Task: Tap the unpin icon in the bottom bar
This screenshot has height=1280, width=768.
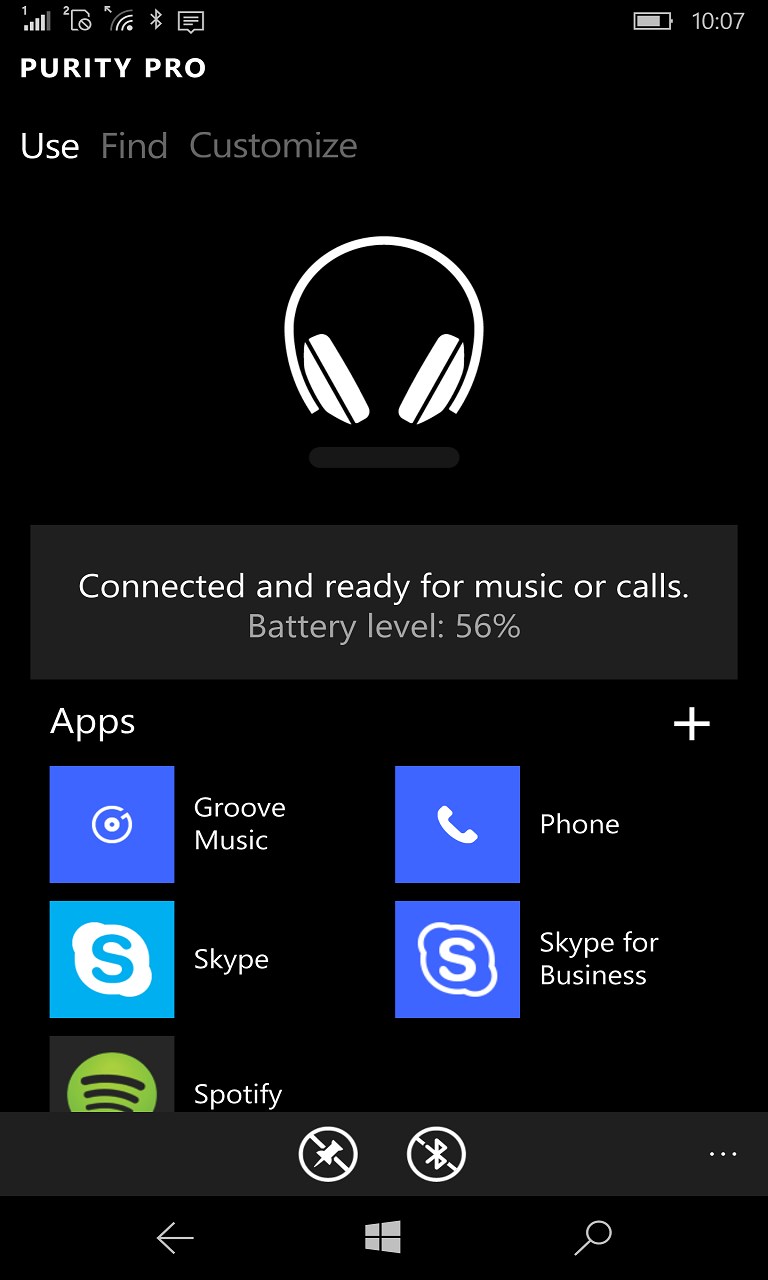Action: pyautogui.click(x=328, y=1155)
